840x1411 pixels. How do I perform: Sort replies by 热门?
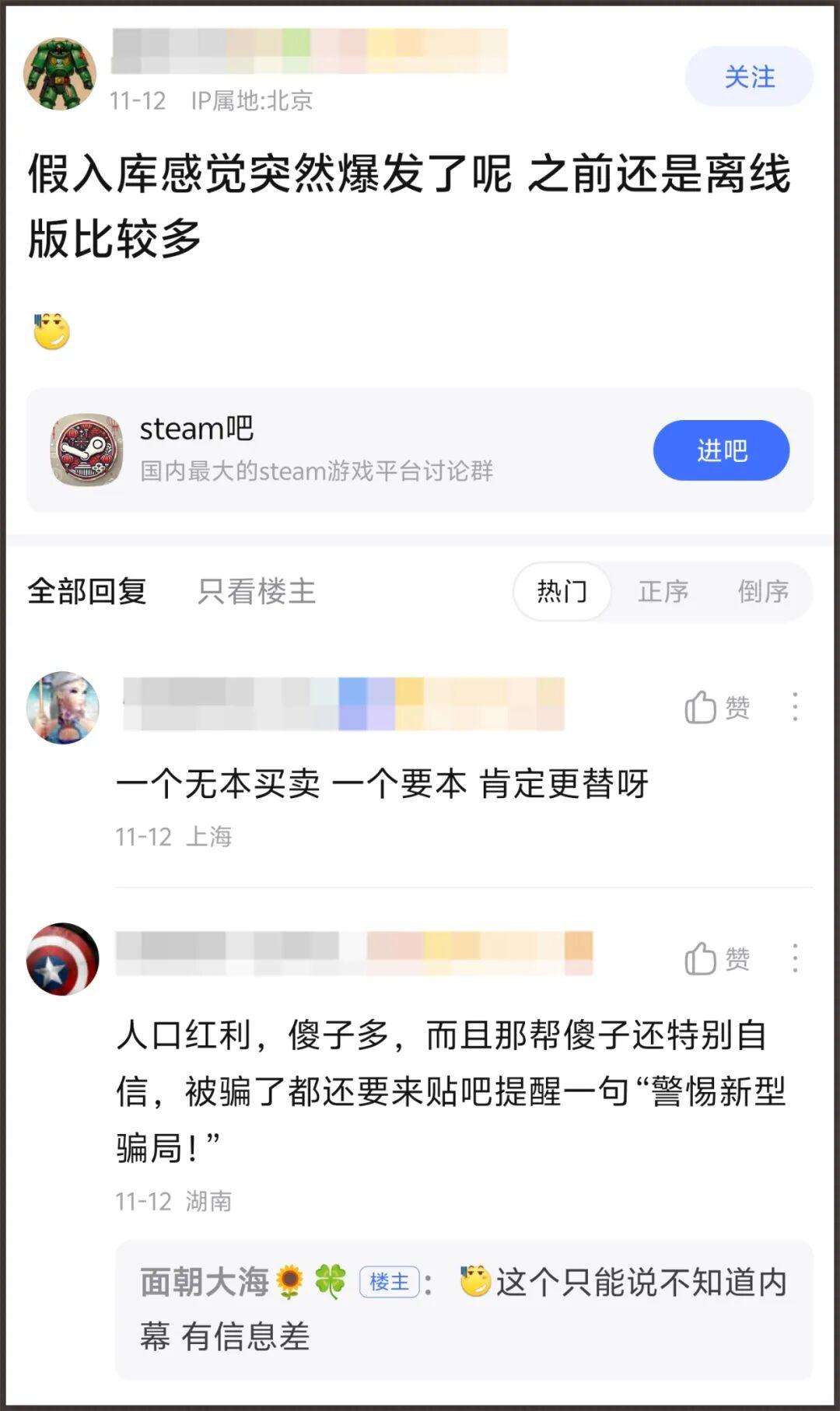click(x=562, y=591)
